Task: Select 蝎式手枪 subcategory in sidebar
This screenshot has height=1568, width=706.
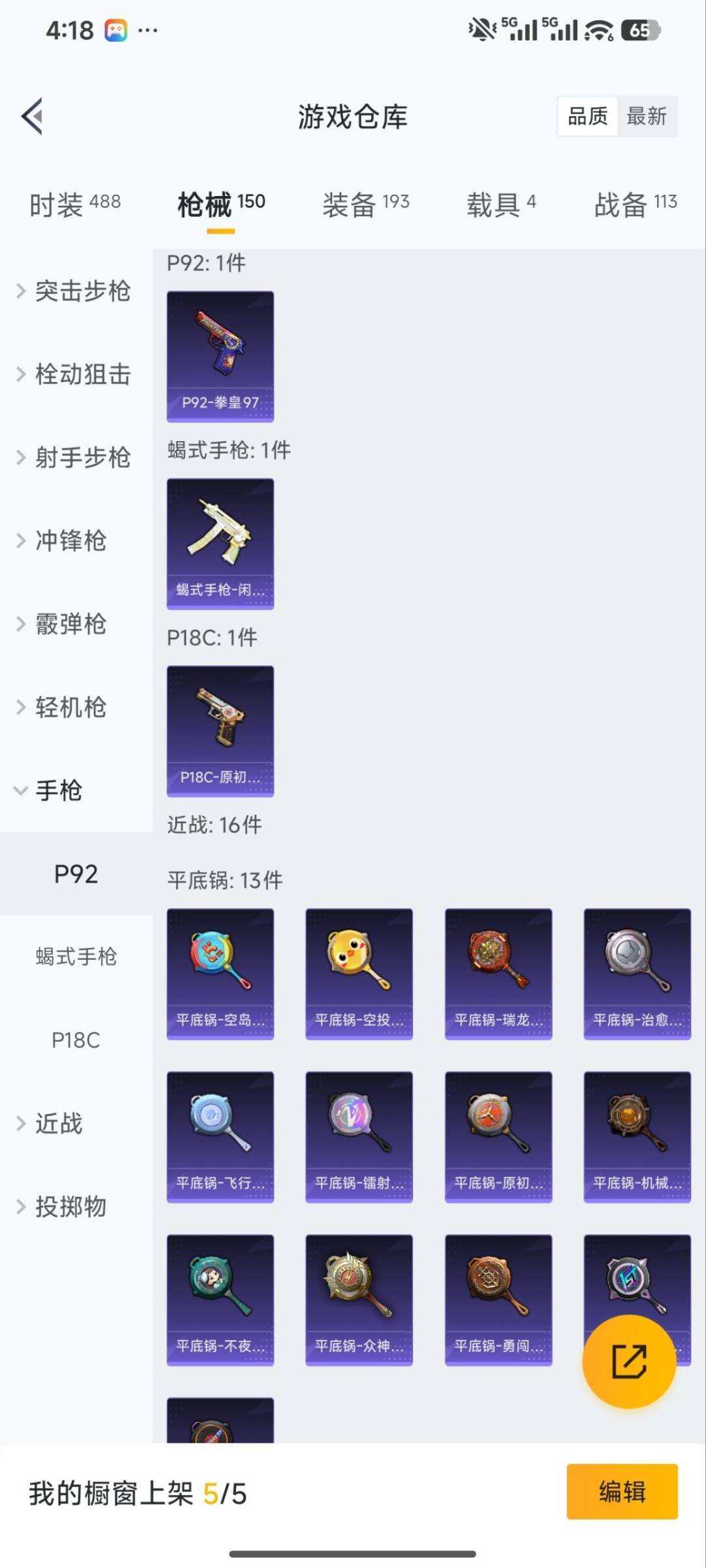Action: (76, 957)
